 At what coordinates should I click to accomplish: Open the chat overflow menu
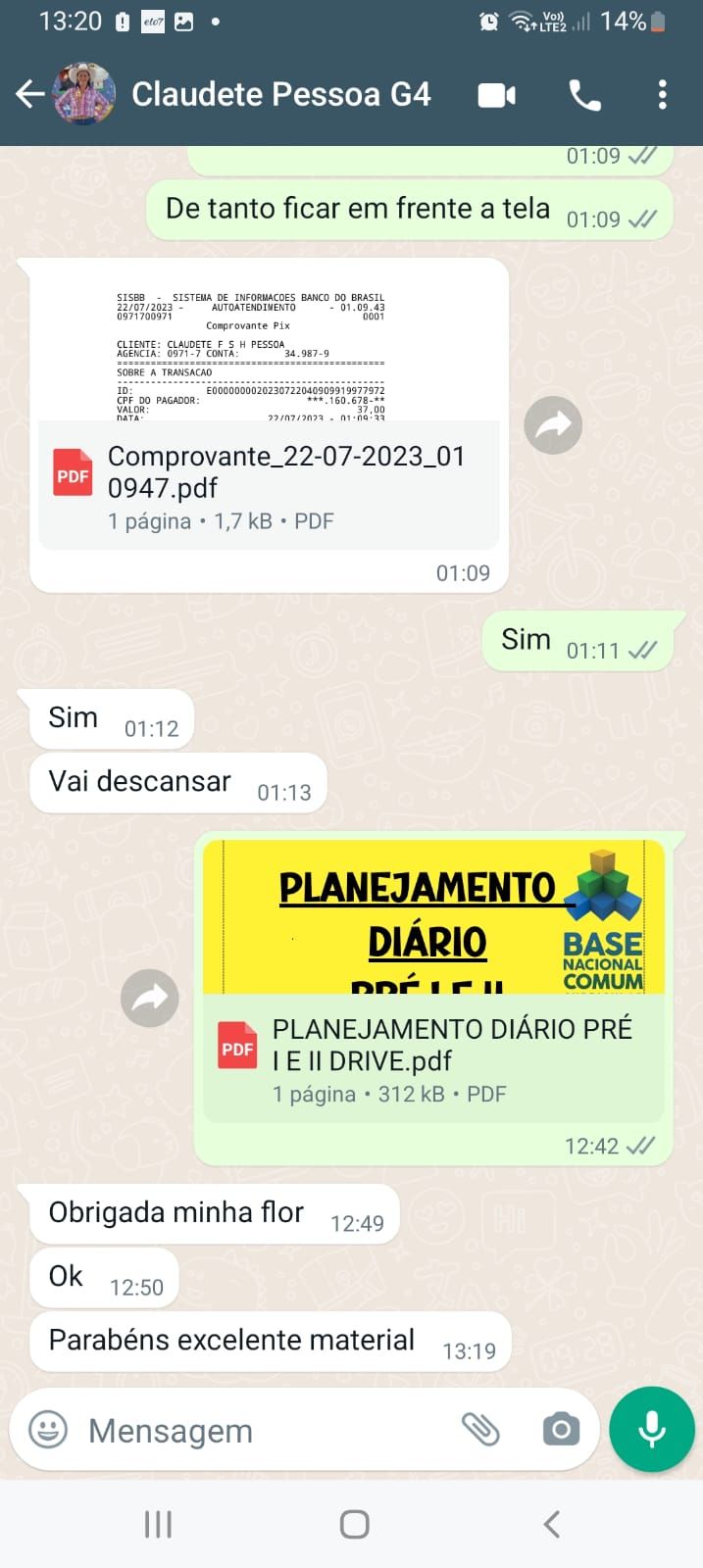point(663,95)
